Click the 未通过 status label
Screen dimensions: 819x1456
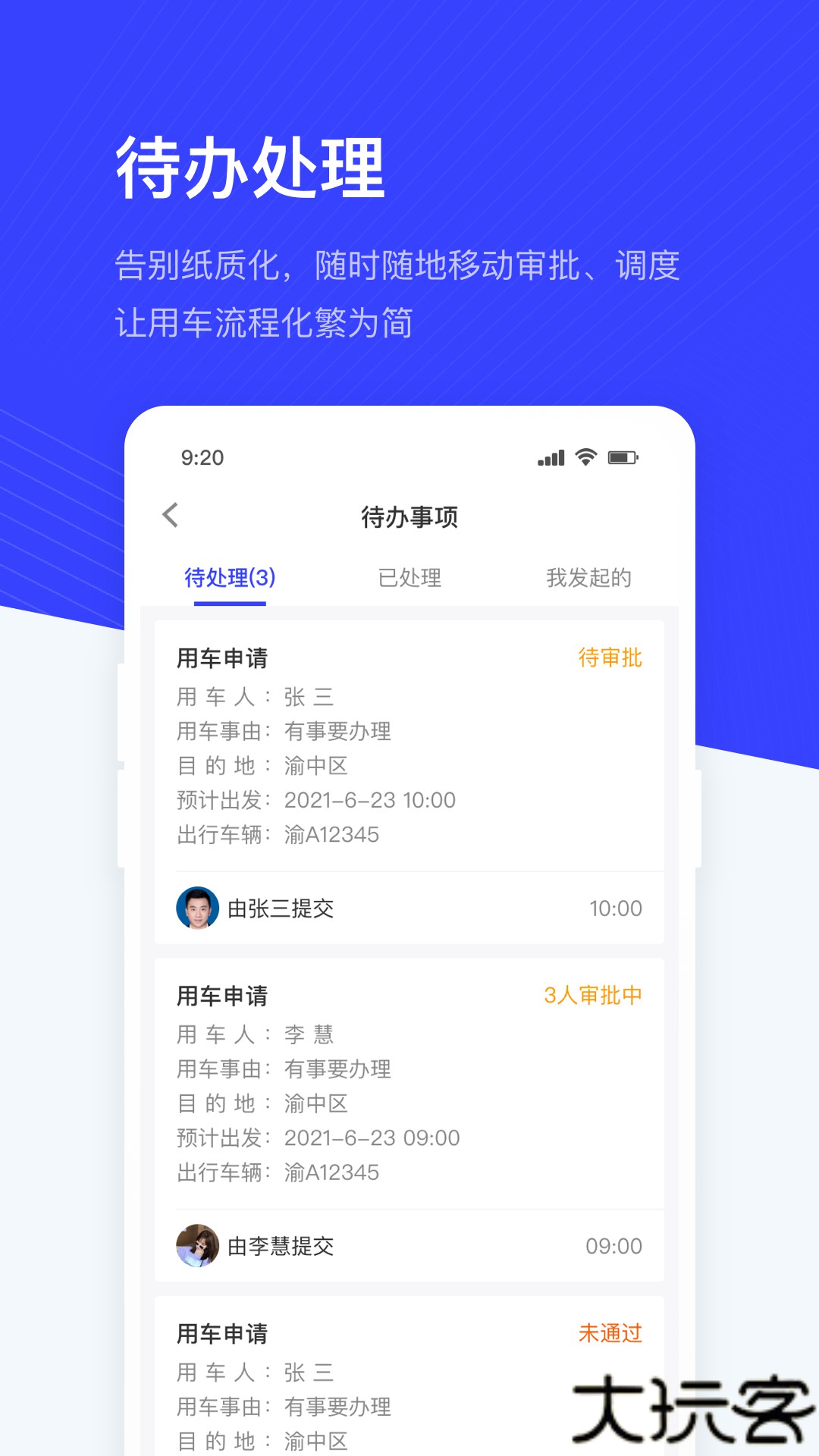click(609, 1334)
